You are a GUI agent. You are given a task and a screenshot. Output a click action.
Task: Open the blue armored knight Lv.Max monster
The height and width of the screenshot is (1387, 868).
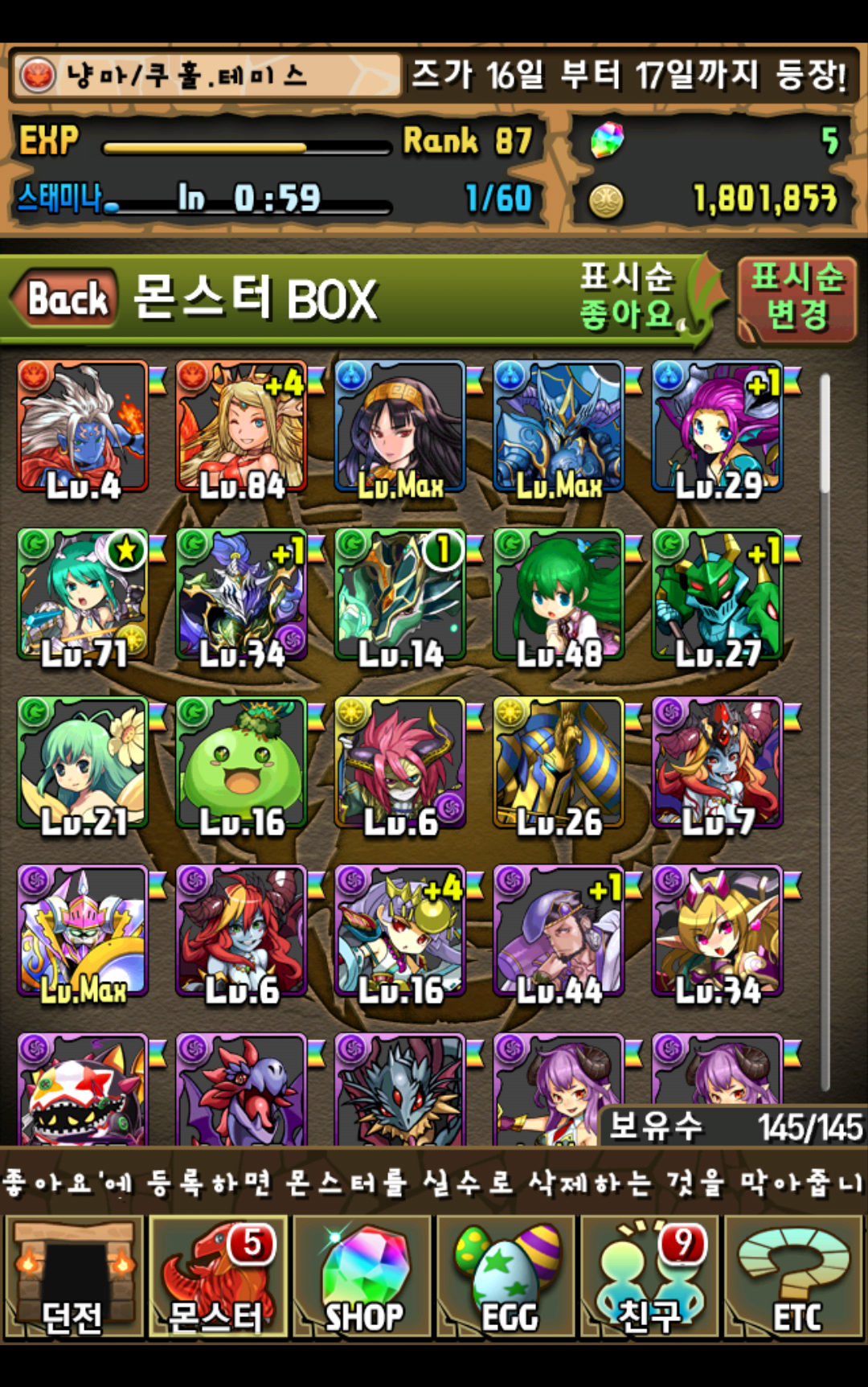[559, 426]
